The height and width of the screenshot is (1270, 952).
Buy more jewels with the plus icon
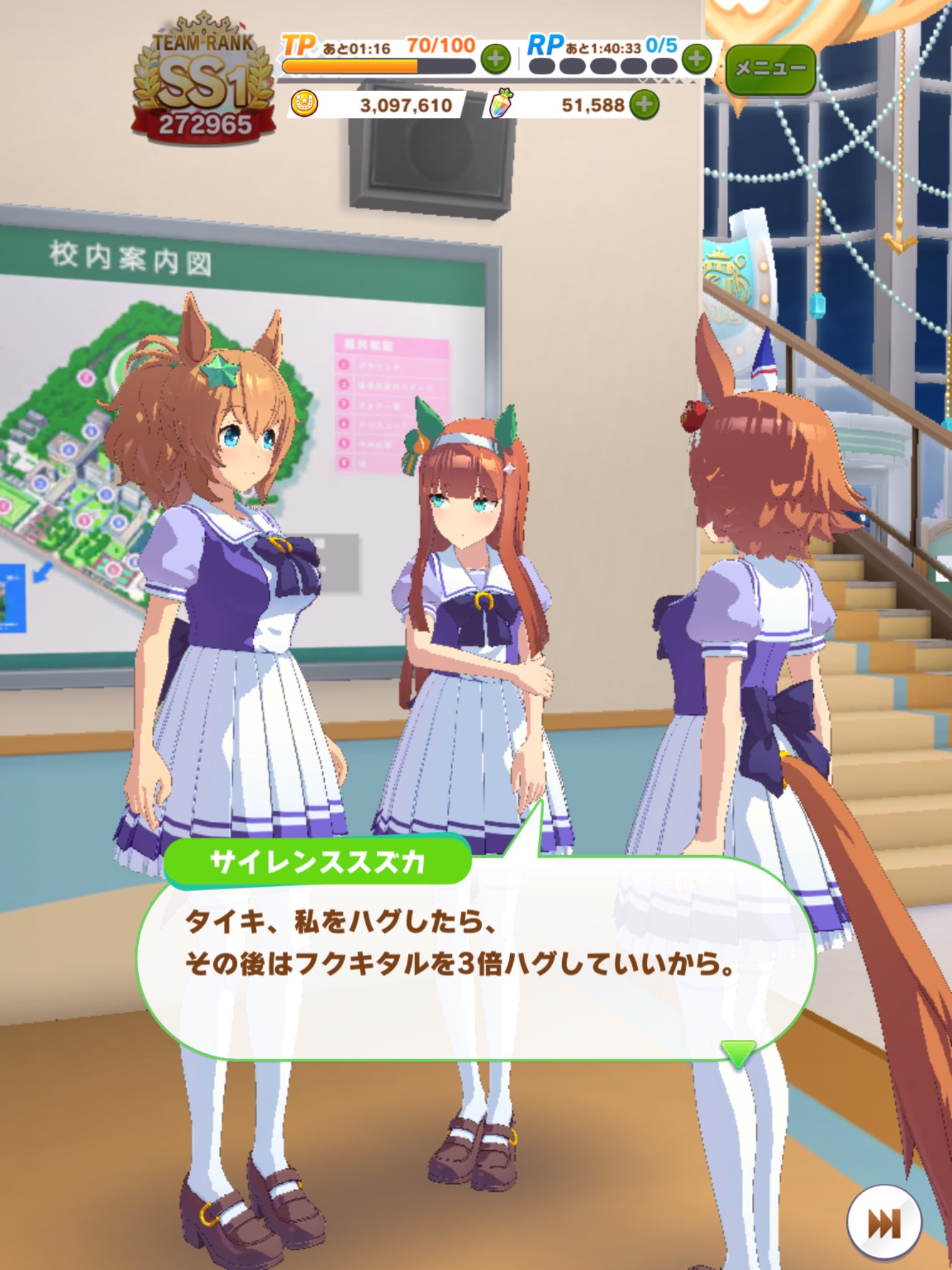644,104
